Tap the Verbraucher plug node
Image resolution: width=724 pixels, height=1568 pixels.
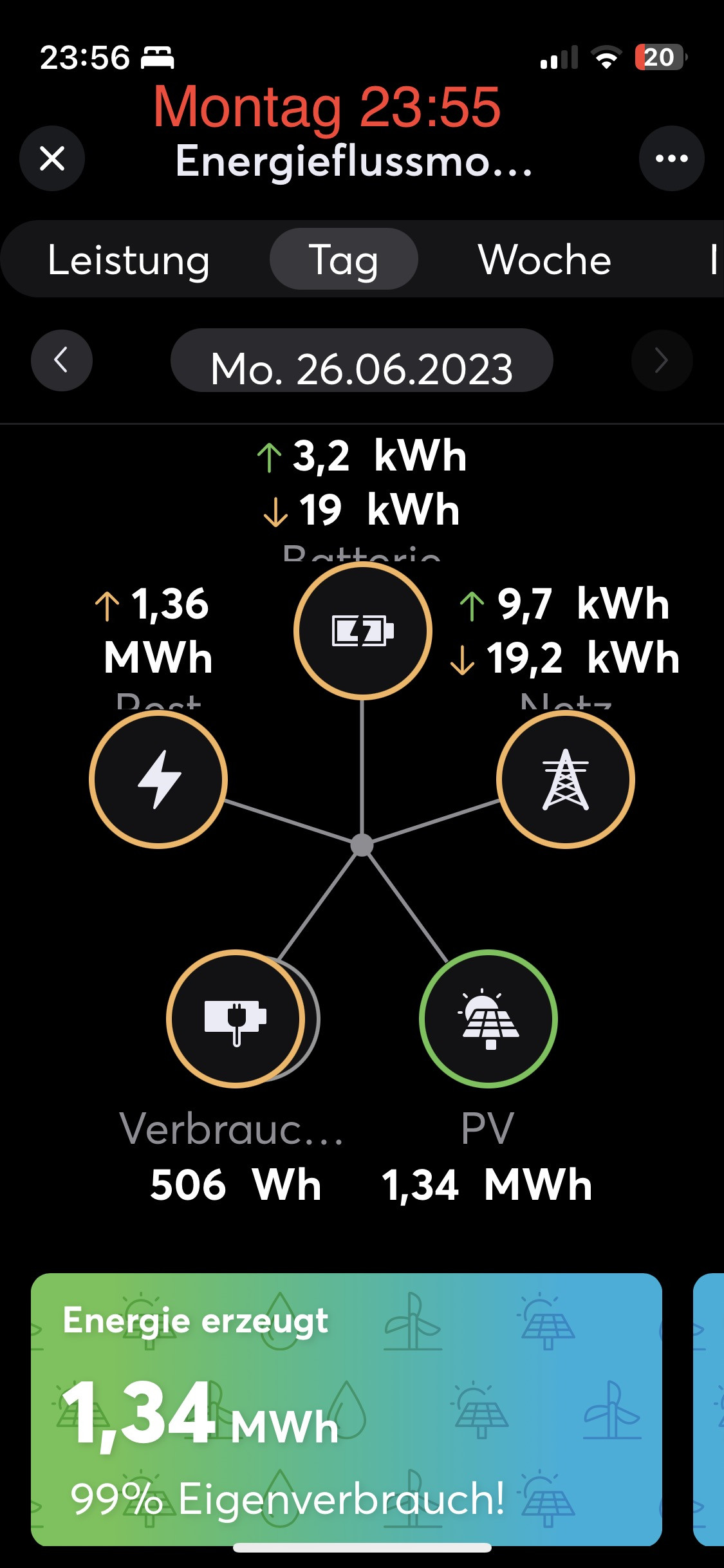coord(236,1019)
